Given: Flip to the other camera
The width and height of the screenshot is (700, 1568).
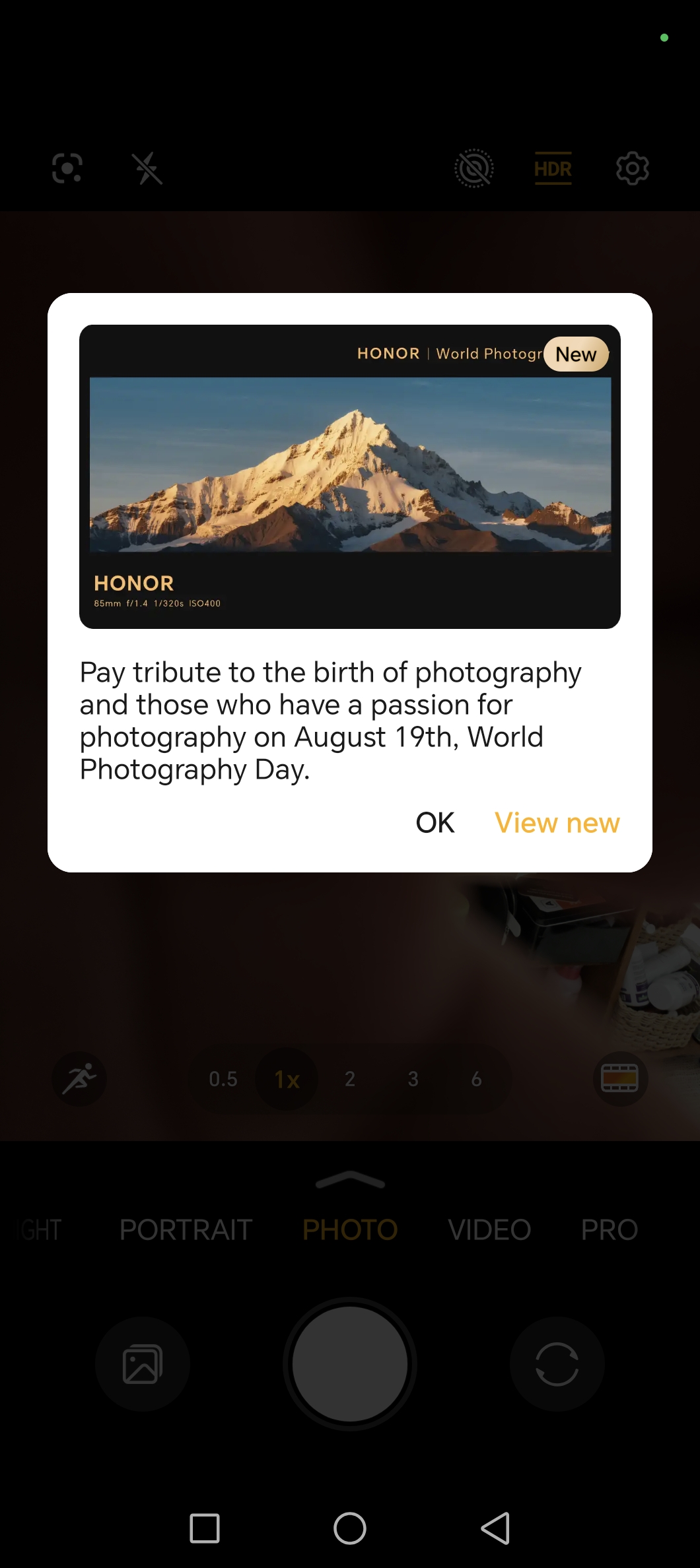Looking at the screenshot, I should tap(557, 1363).
